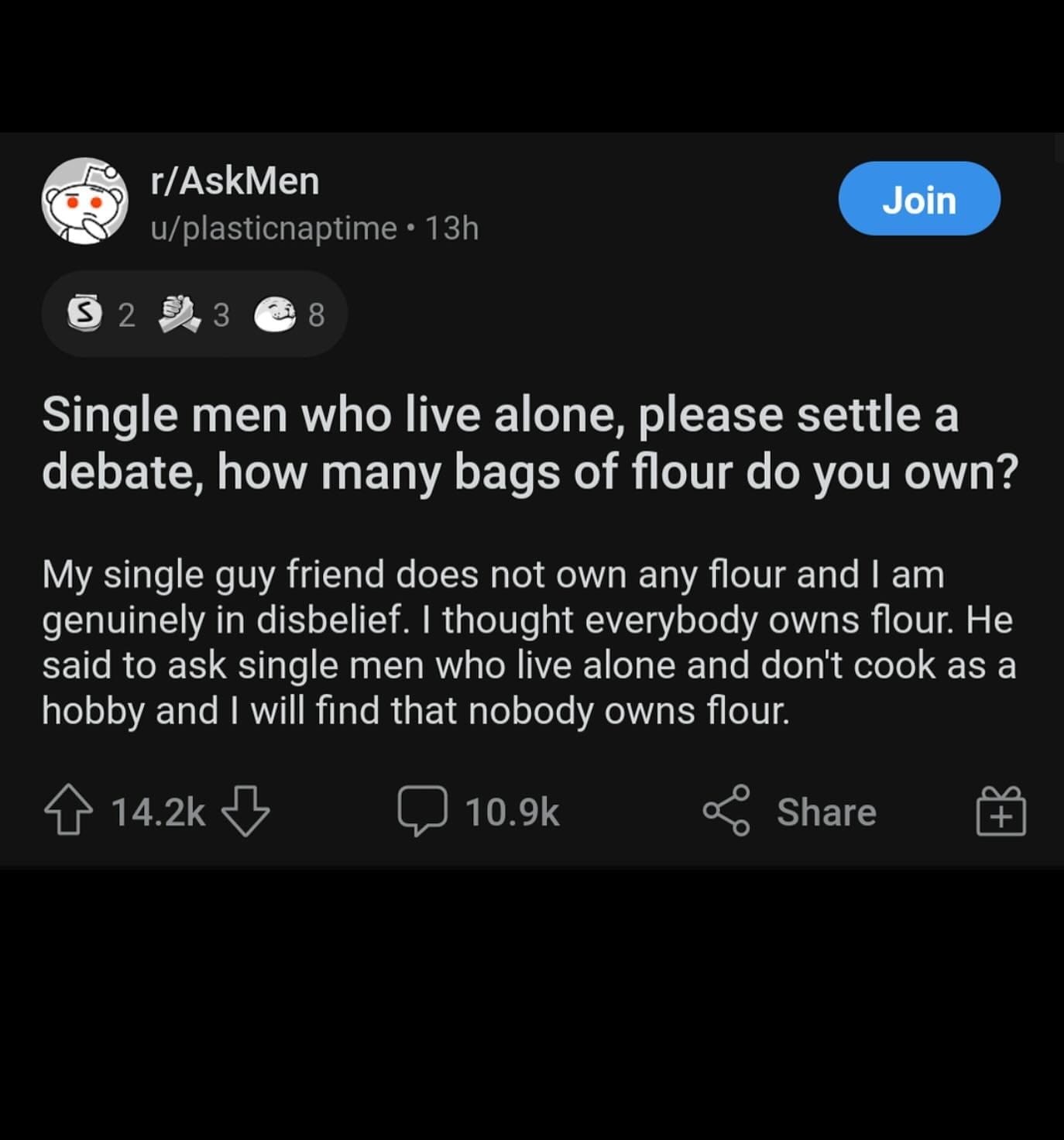
Task: Give an award with the gift icon
Action: click(1001, 811)
